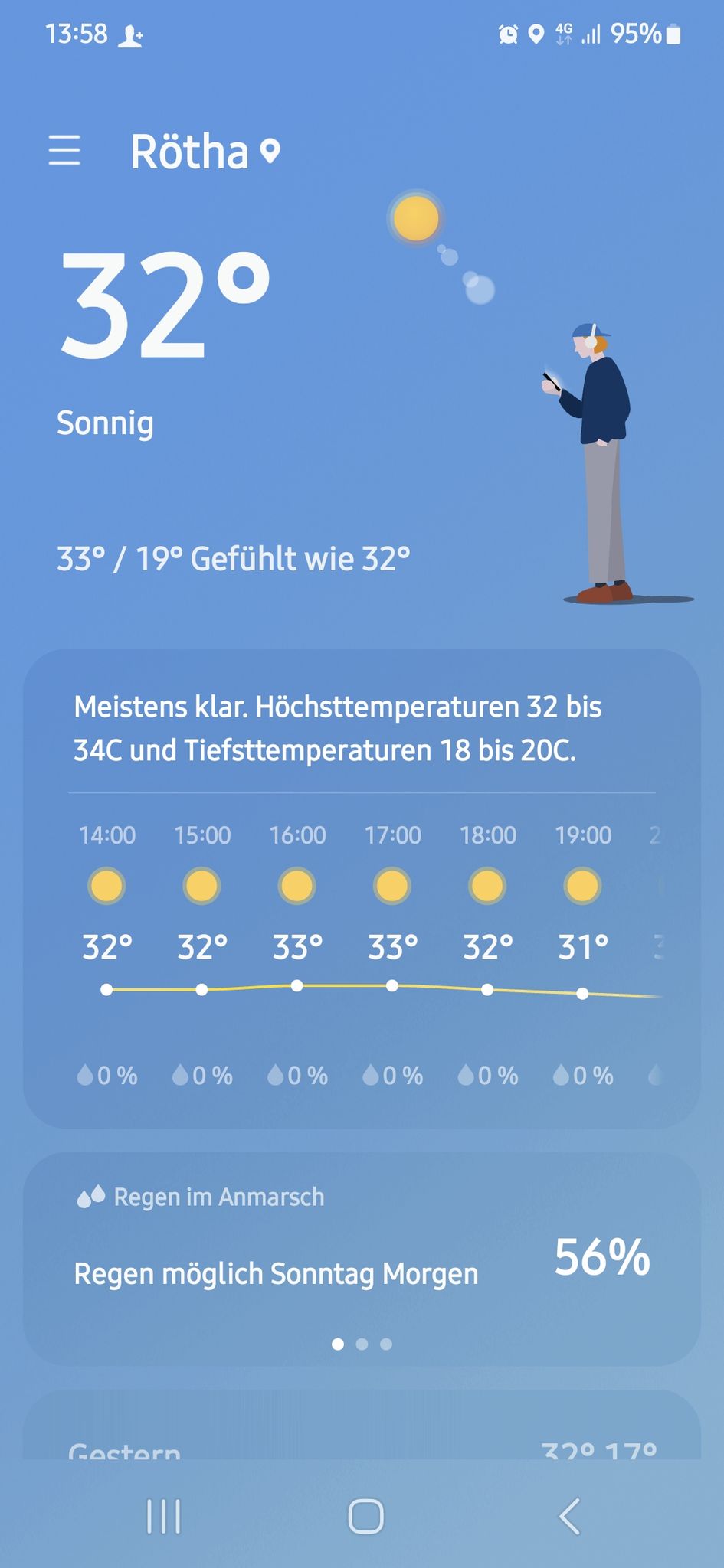Open the Regen im Anmarsch card

[362, 1259]
